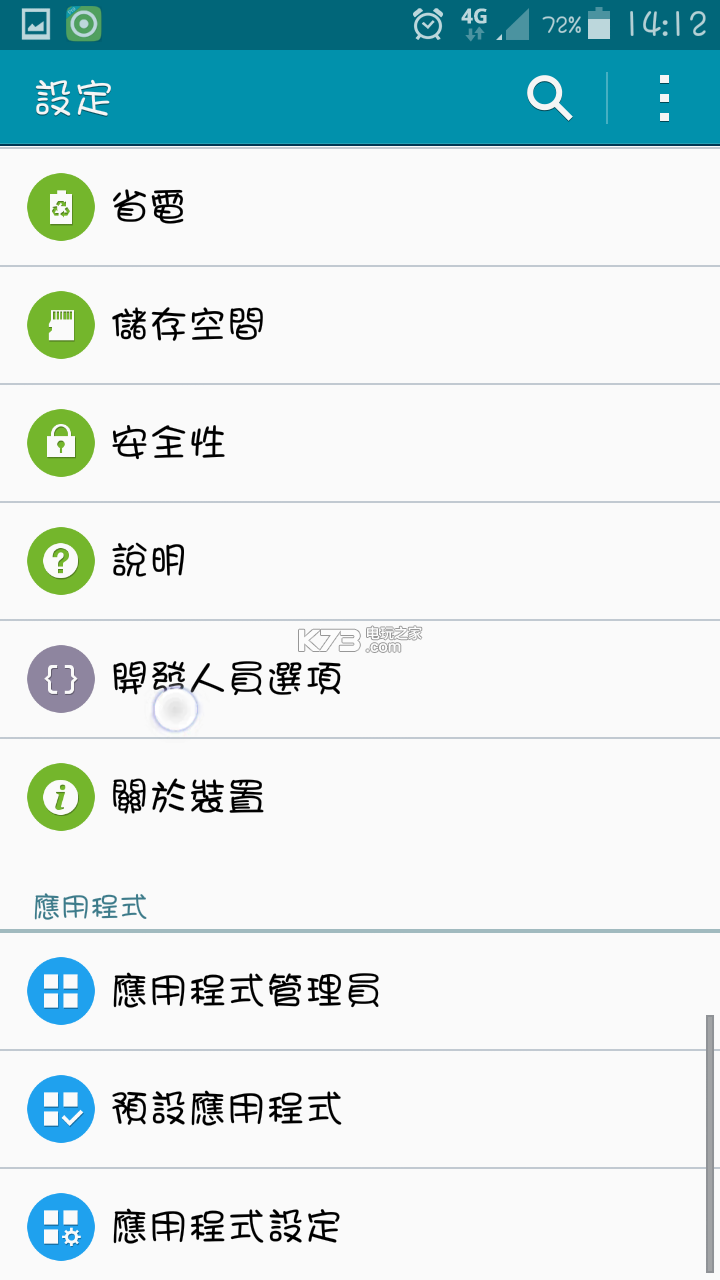Open 應用程式管理員 application manager
Screen dimensions: 720x1280
360,991
